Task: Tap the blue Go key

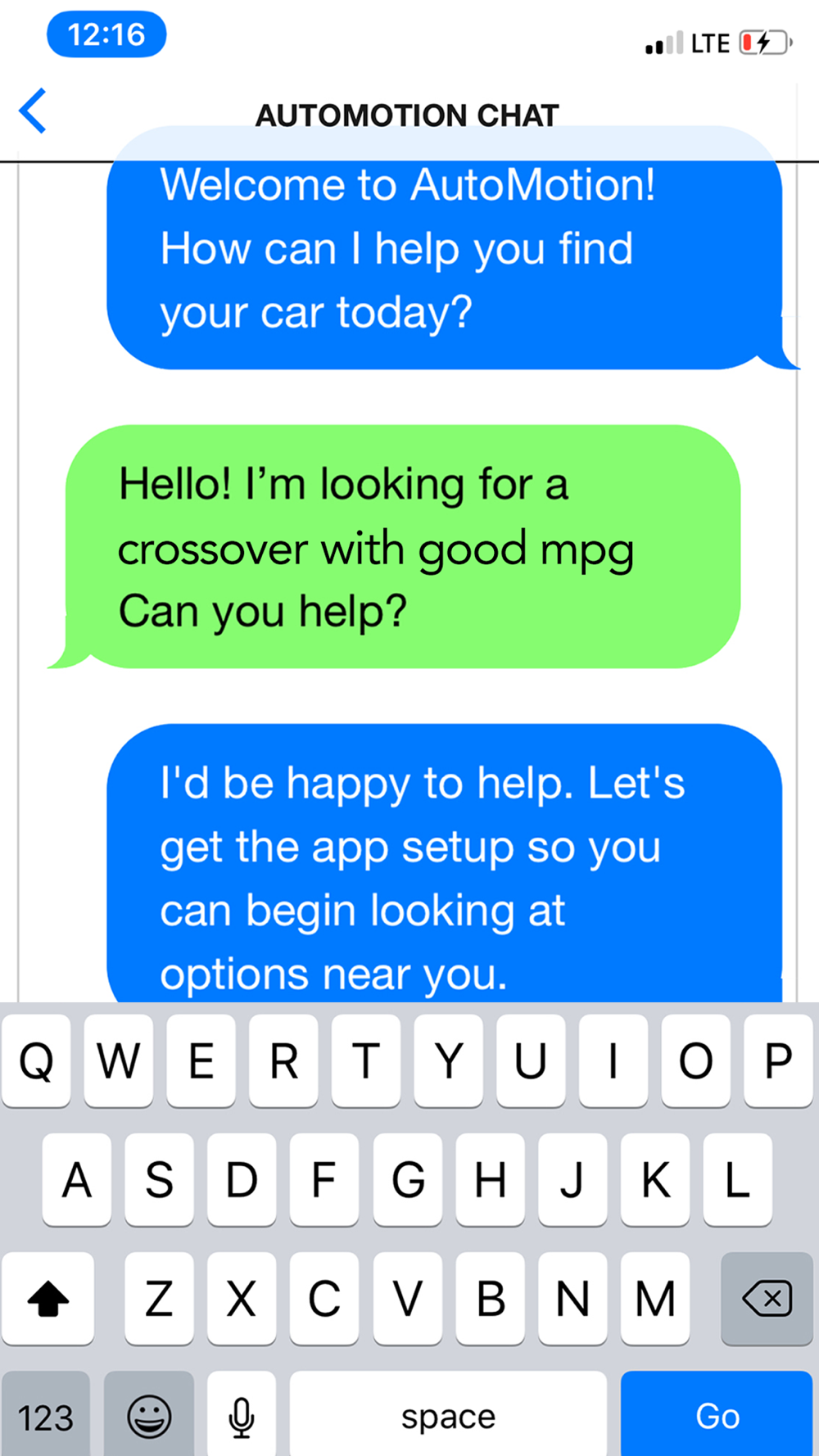Action: (717, 1414)
